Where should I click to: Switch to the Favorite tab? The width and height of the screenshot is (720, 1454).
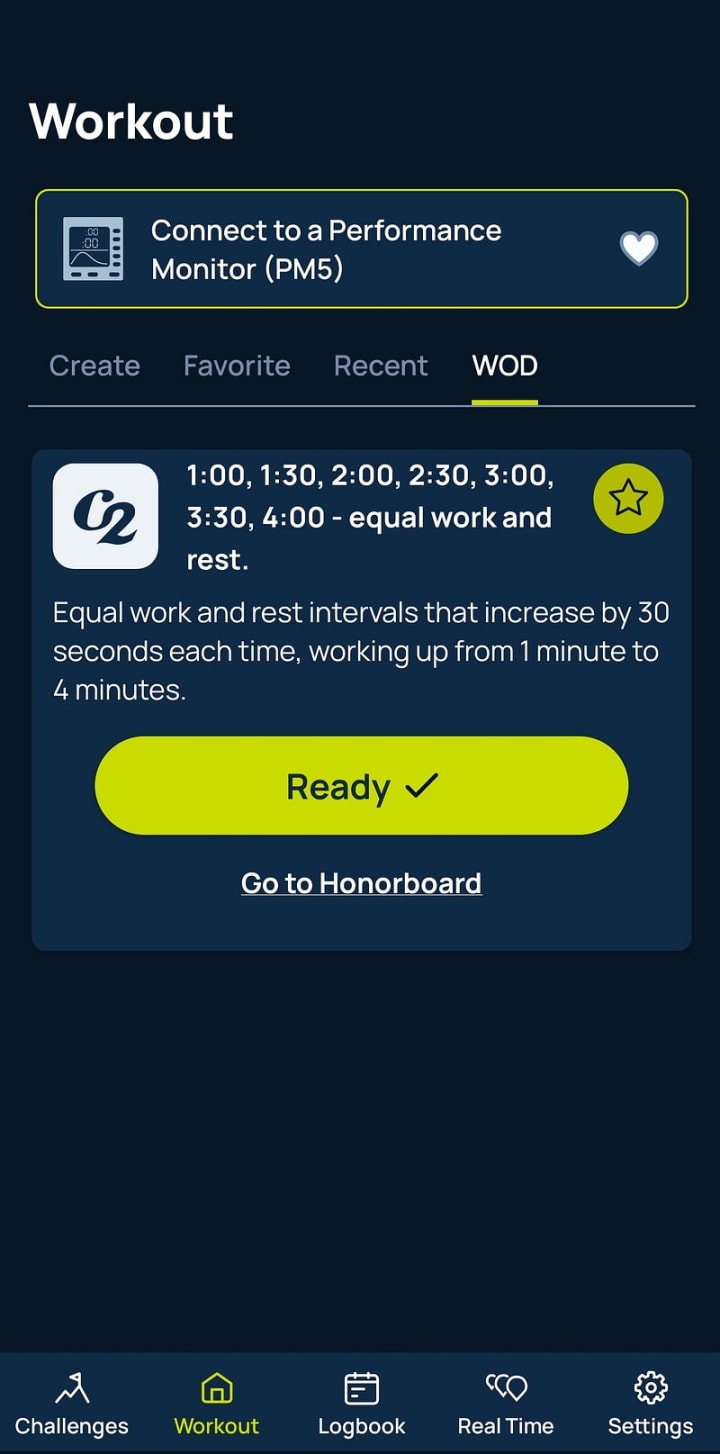tap(237, 366)
